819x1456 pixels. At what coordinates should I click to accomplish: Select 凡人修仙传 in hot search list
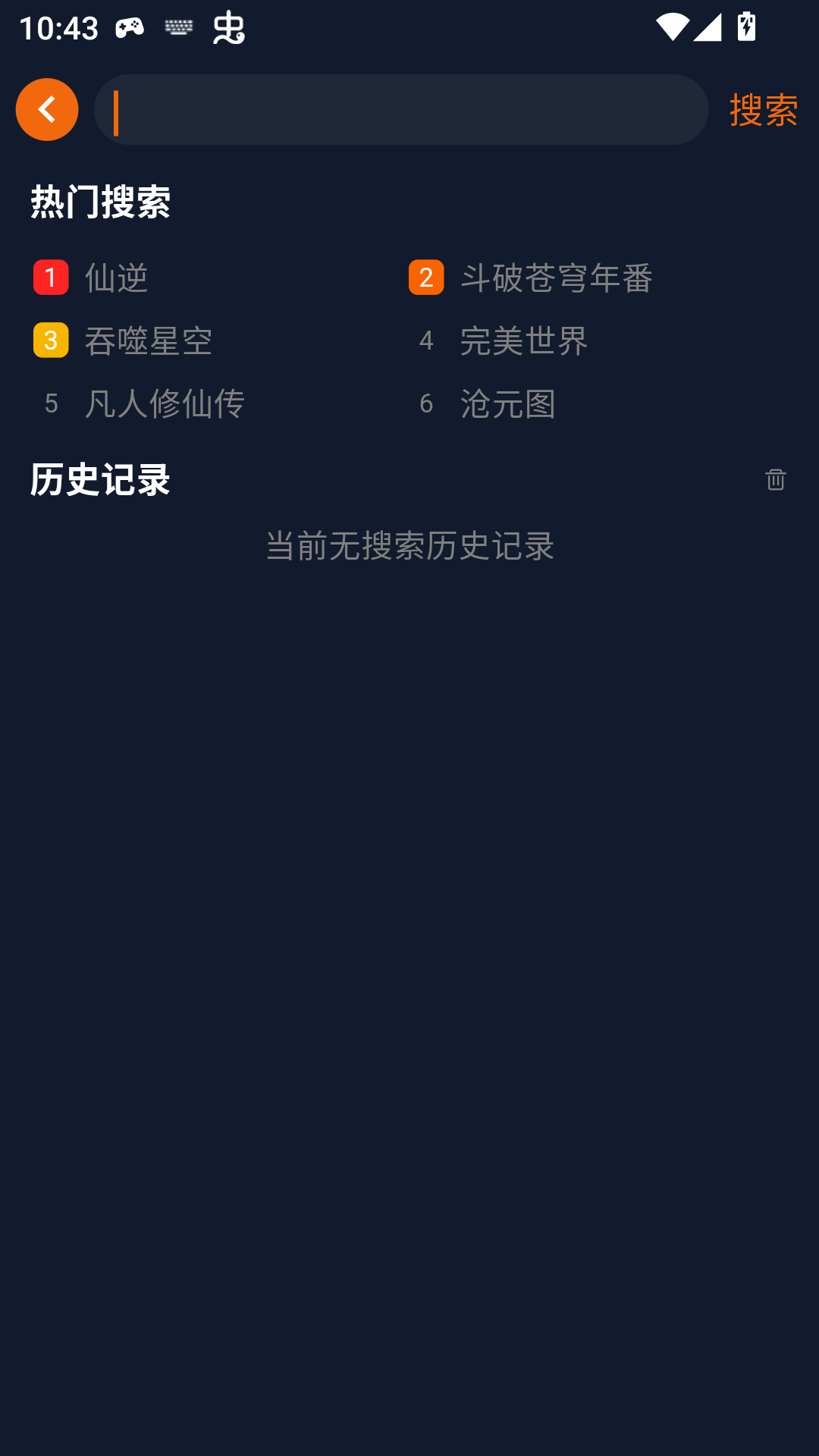(165, 405)
